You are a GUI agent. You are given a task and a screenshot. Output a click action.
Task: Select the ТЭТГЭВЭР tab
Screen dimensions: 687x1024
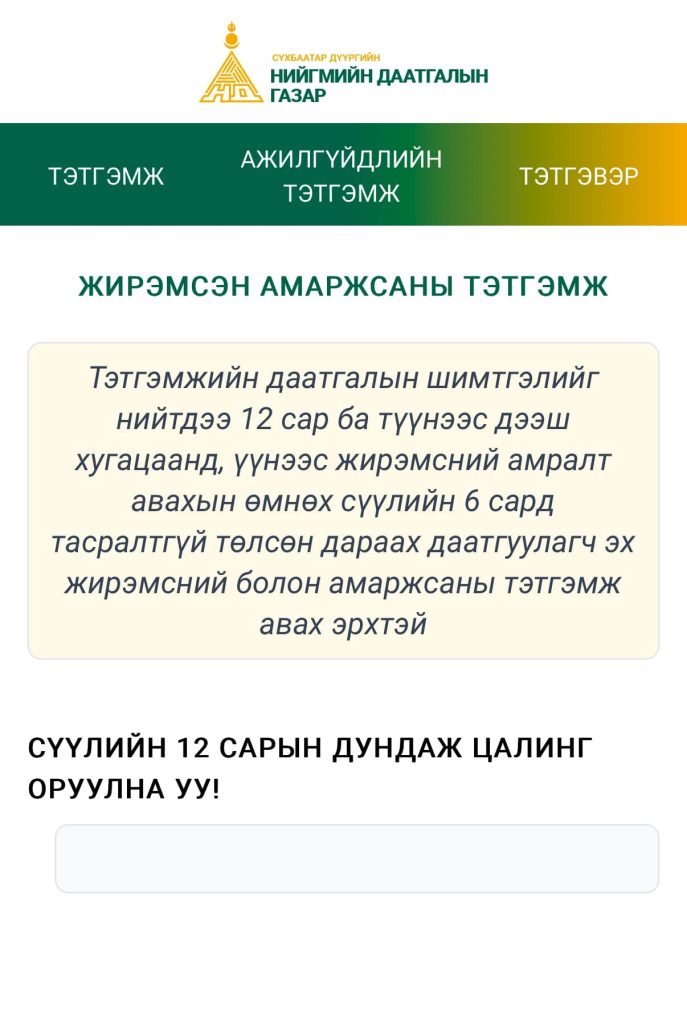[578, 176]
